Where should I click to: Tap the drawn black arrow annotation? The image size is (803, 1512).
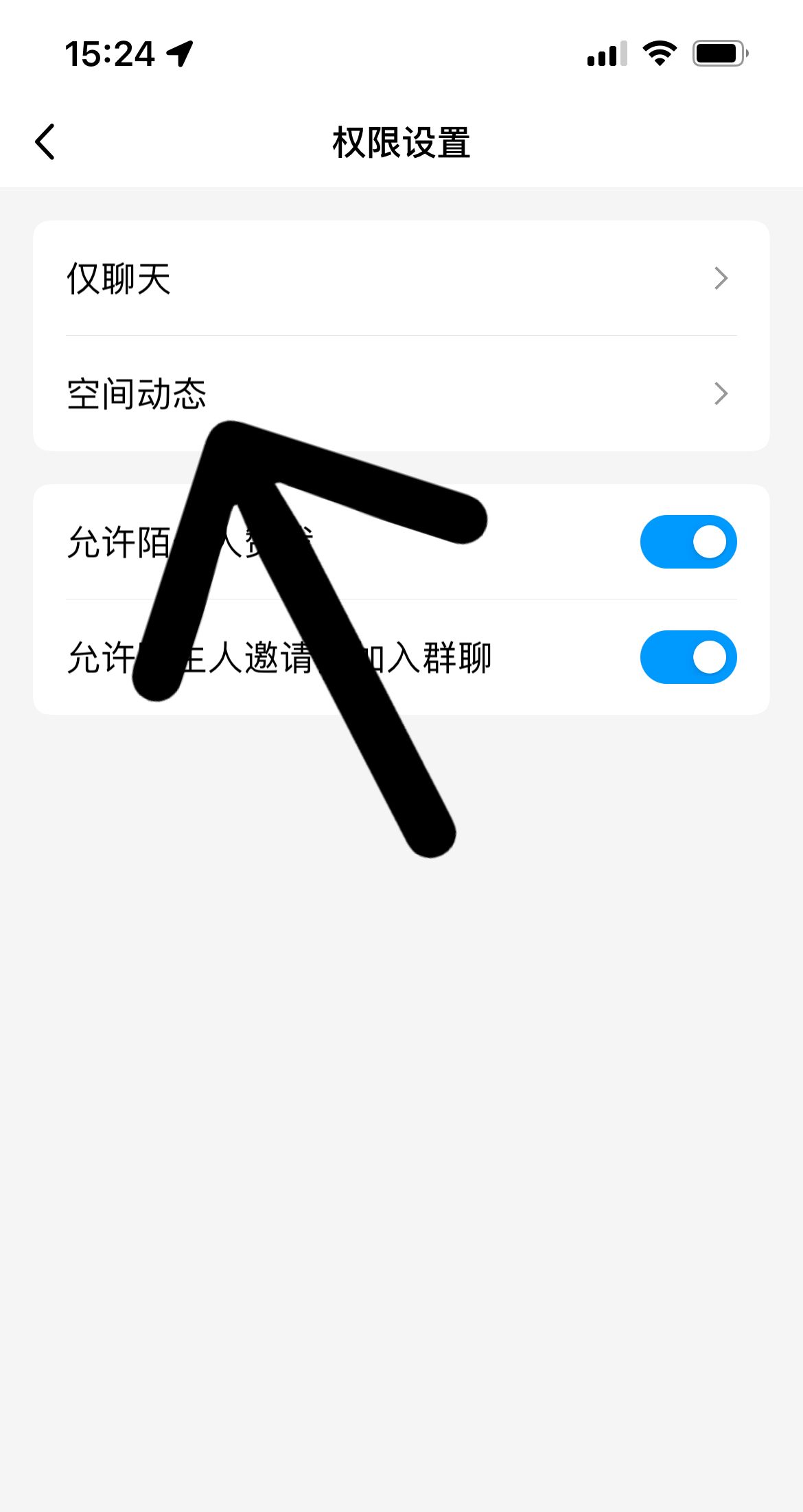tap(309, 618)
